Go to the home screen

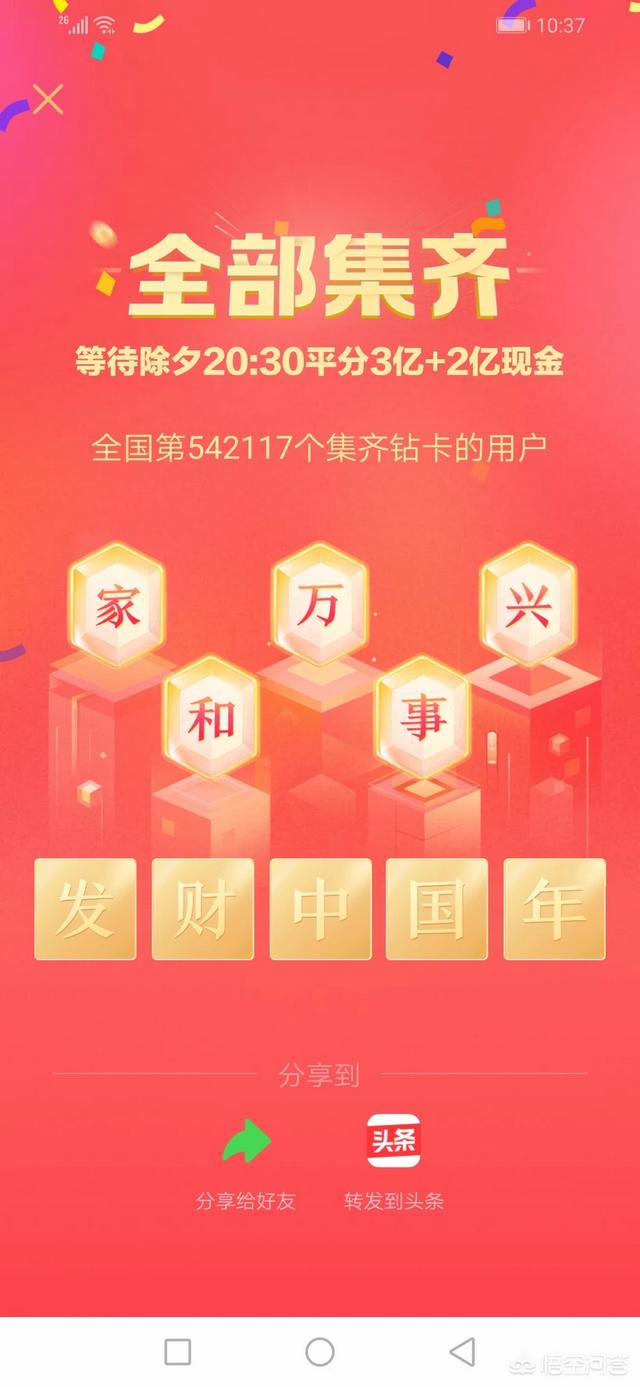[x=320, y=1352]
